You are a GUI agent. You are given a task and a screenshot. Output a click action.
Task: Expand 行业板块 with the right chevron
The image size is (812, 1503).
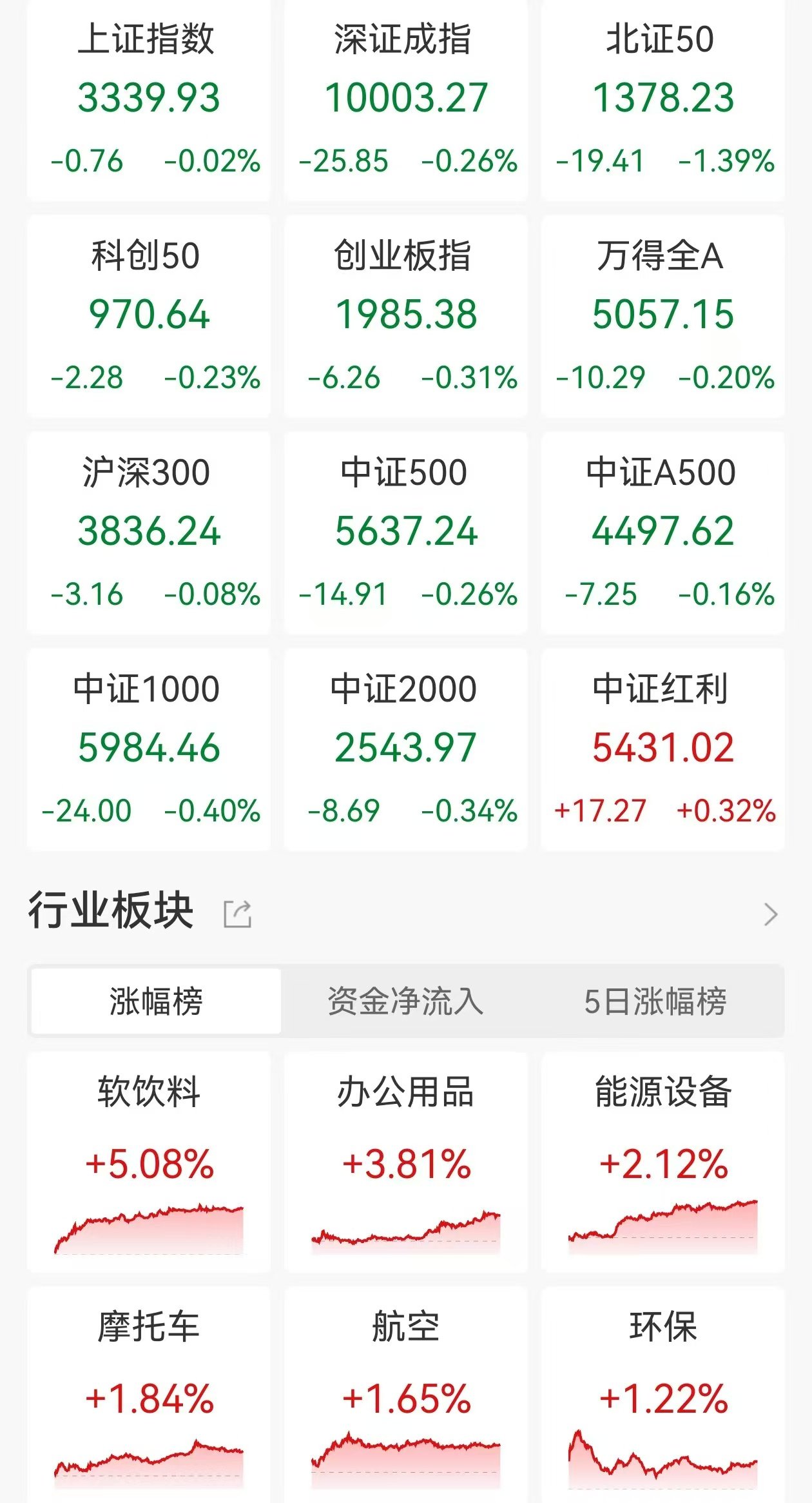(771, 914)
